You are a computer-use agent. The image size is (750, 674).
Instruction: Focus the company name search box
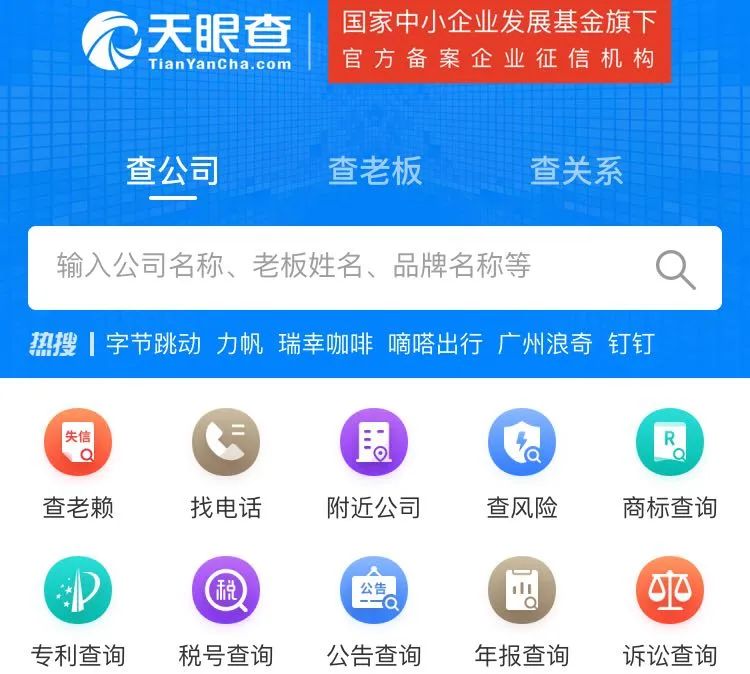click(x=330, y=266)
